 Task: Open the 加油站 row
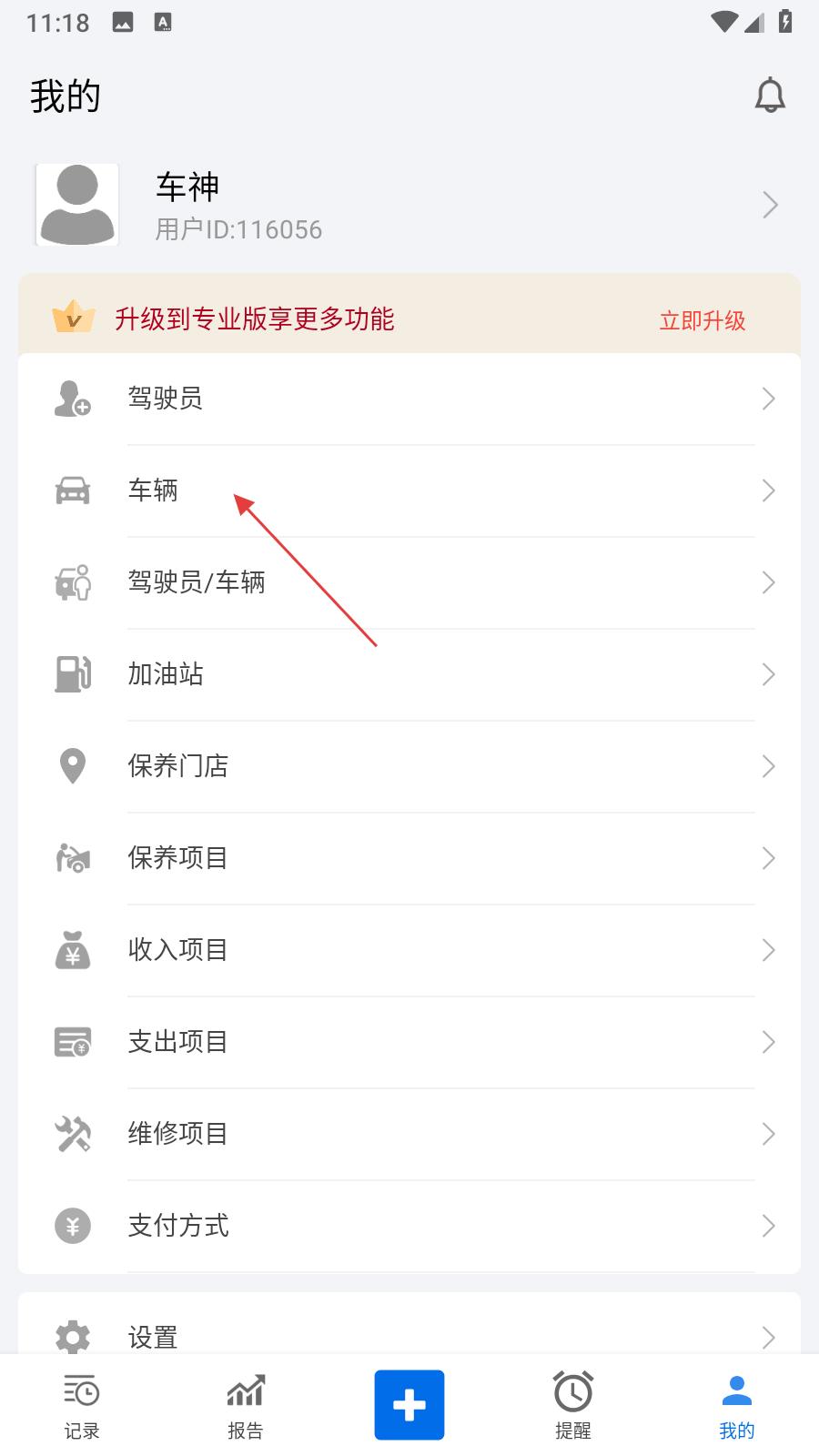click(x=409, y=674)
